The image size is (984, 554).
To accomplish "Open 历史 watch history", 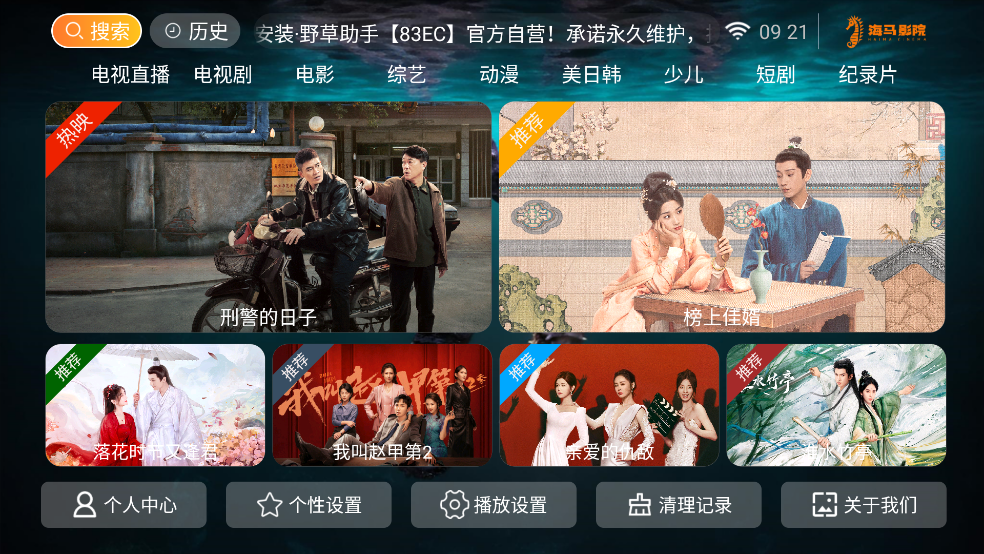I will (195, 31).
